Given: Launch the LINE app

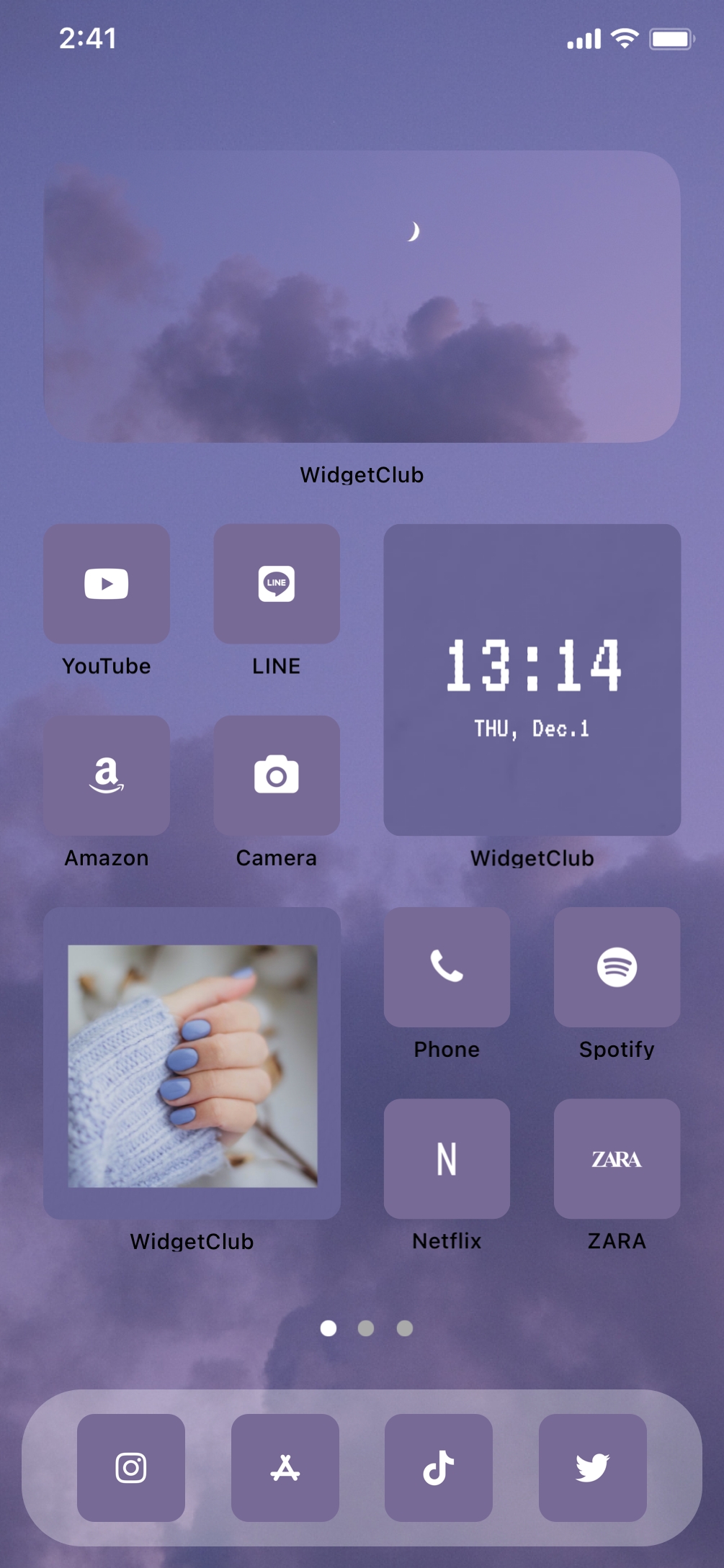Looking at the screenshot, I should [x=277, y=584].
